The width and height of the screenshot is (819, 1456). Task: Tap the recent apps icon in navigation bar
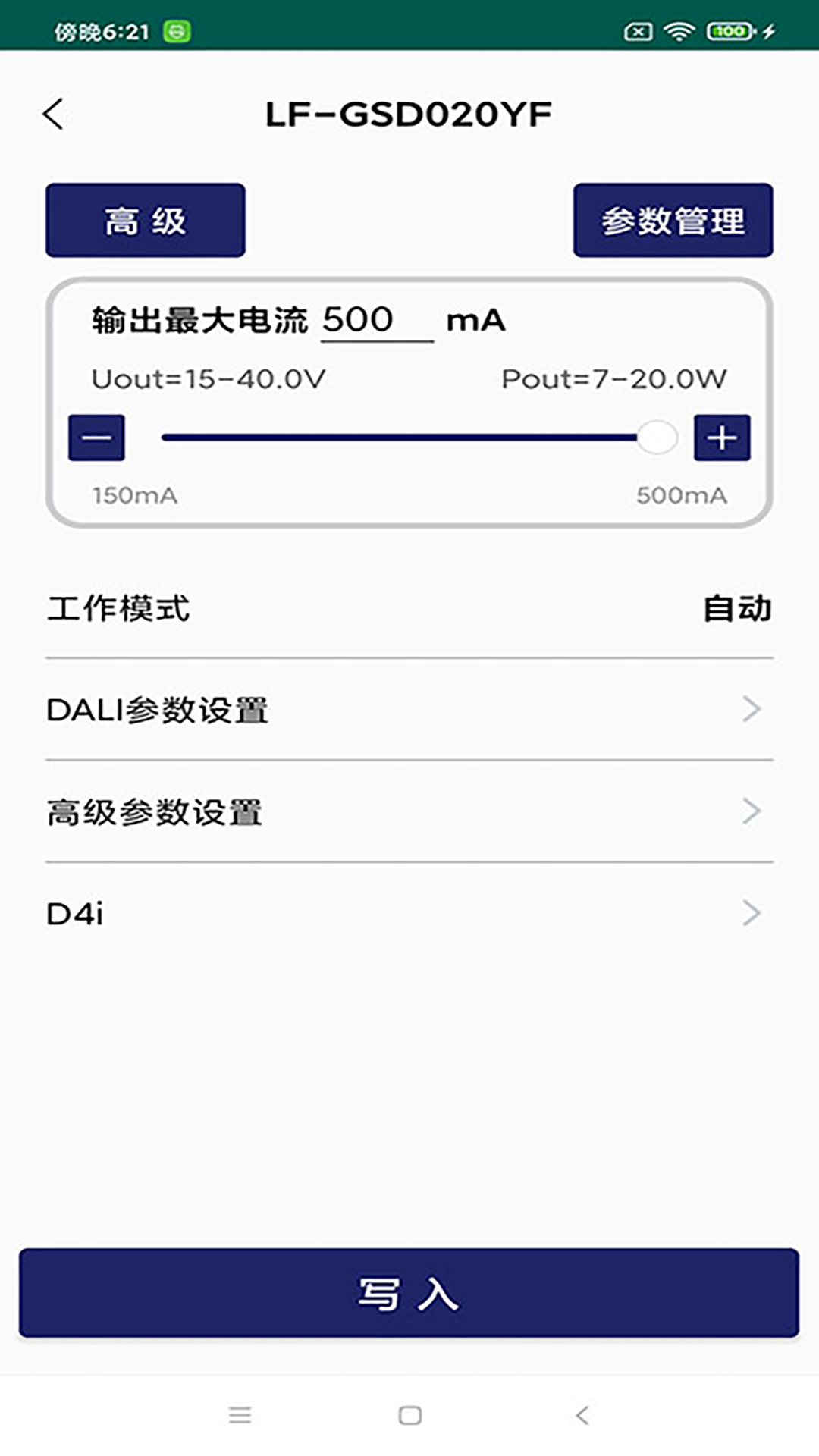[x=240, y=1416]
